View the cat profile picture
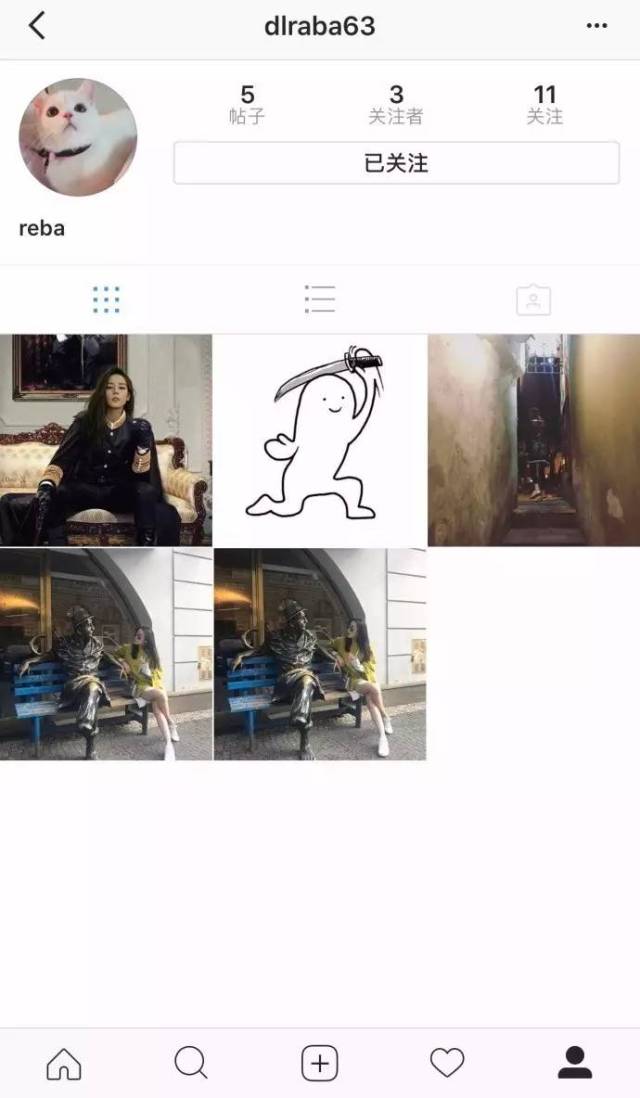640x1098 pixels. [x=78, y=137]
